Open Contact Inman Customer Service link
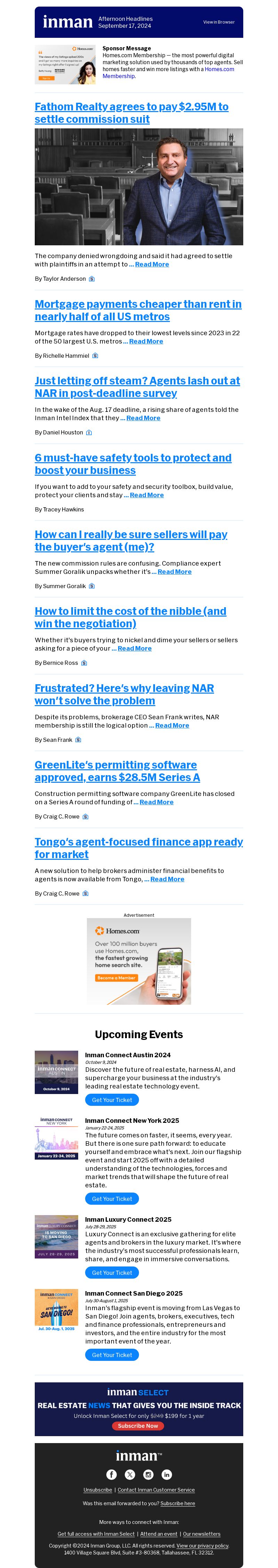Viewport: 278px width, 1568px height. 156,1490
